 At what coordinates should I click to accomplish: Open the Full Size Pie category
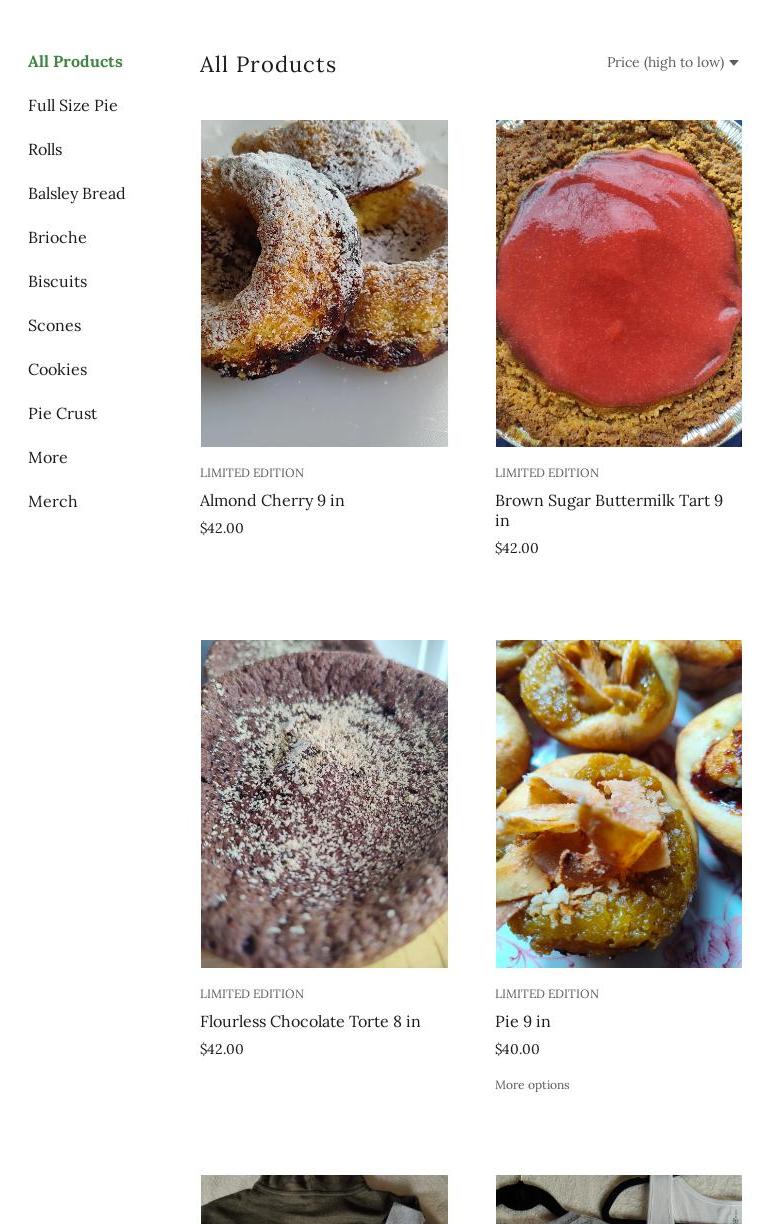tap(73, 106)
